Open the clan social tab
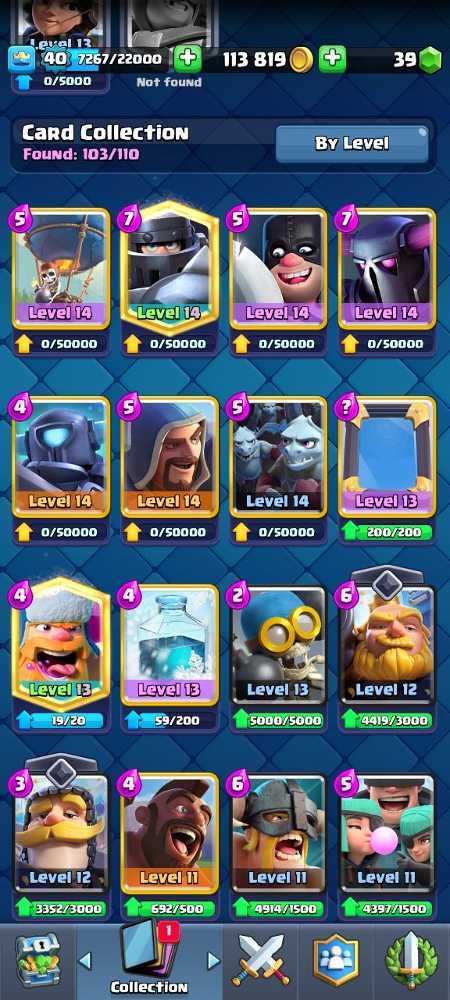 [336, 960]
